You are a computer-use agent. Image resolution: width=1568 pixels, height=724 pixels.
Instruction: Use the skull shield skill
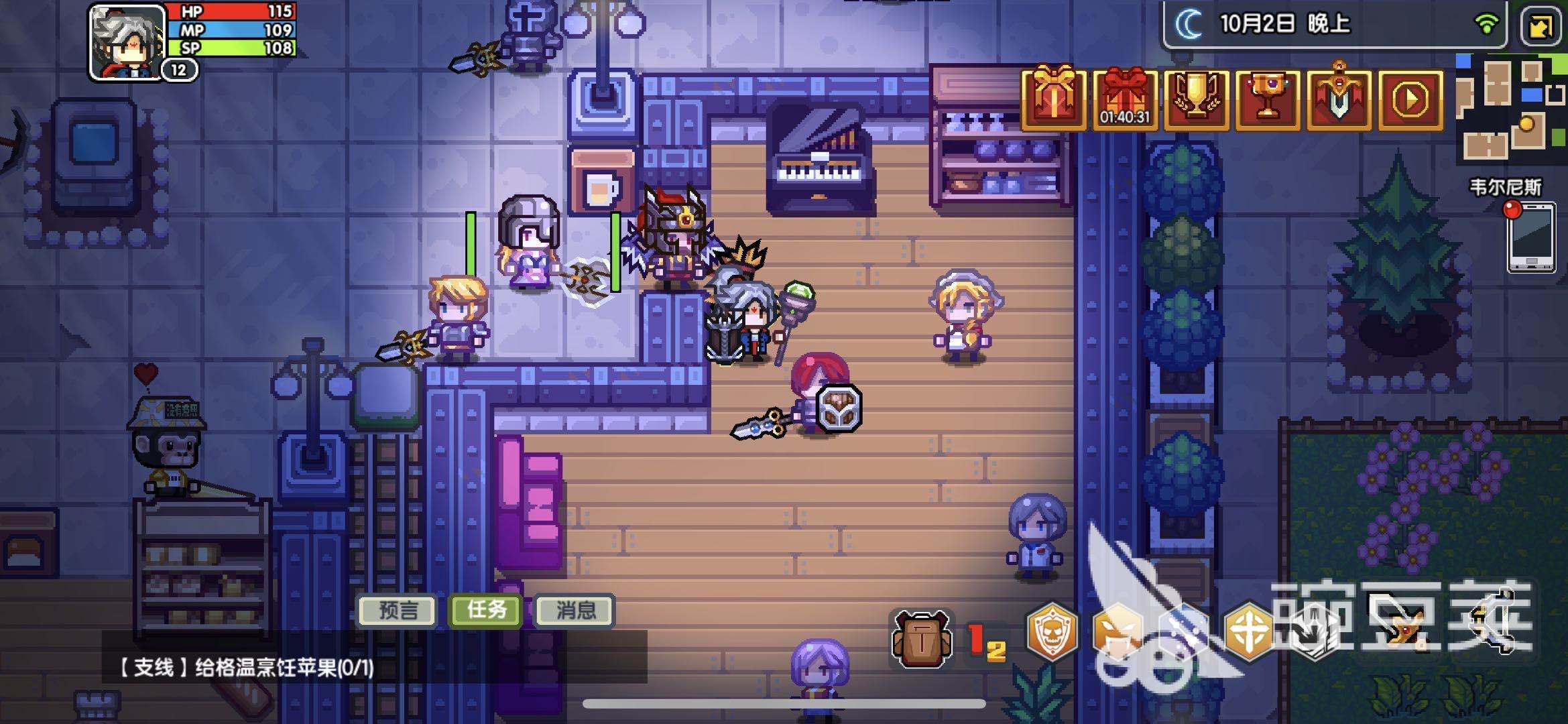(1052, 632)
